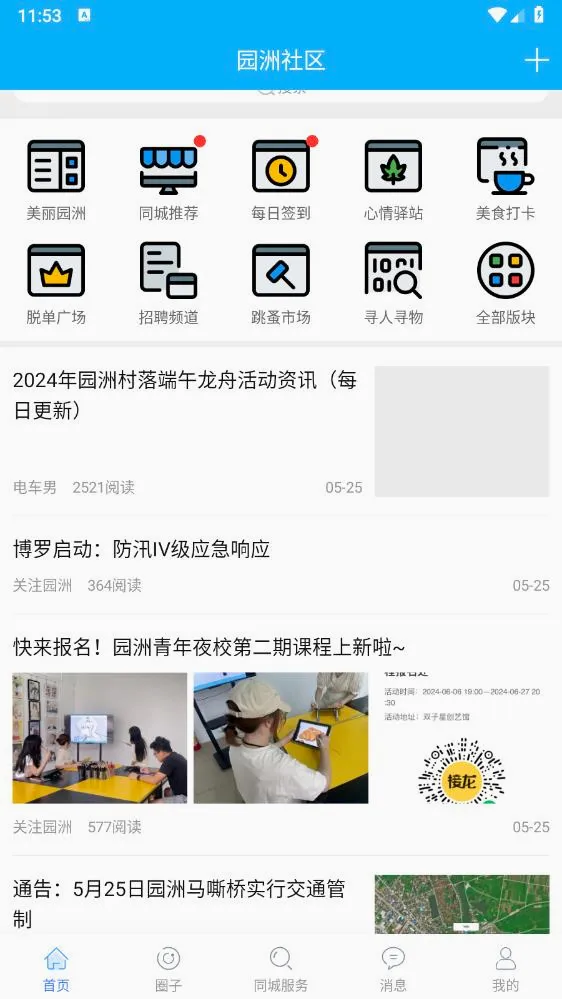Tap the plus icon in header

pos(537,60)
